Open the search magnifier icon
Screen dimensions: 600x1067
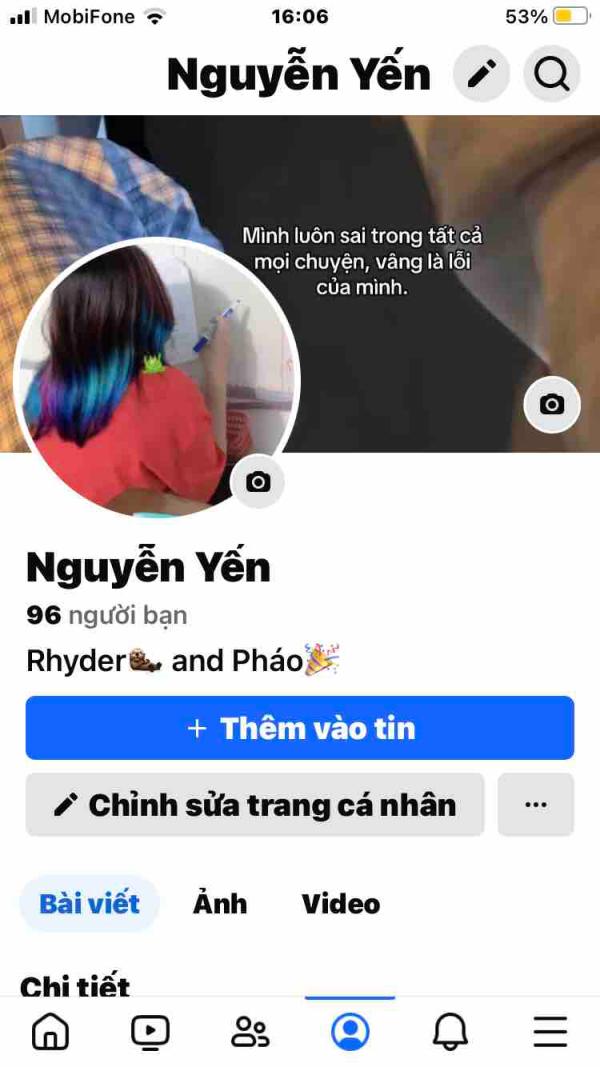pos(552,73)
